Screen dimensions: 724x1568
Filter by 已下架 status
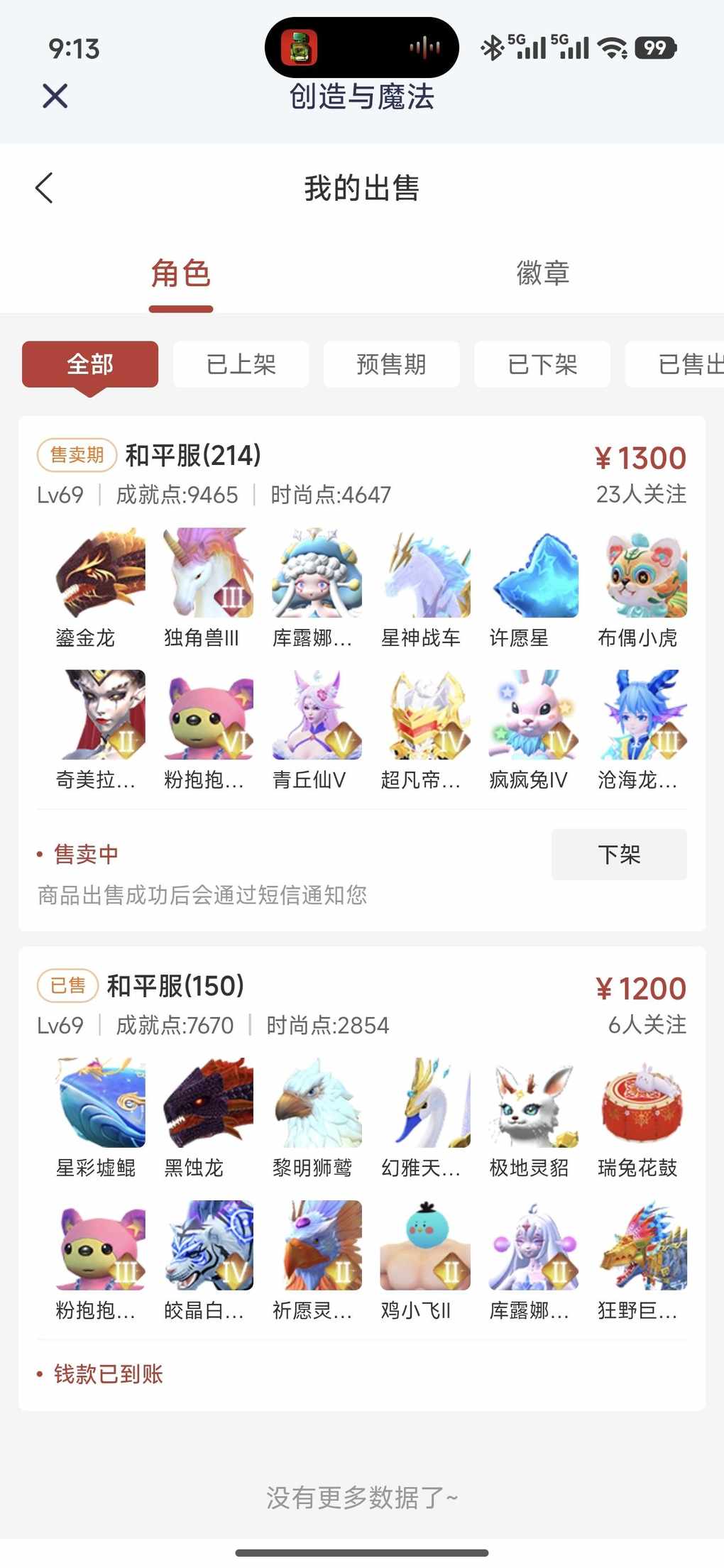coord(542,365)
